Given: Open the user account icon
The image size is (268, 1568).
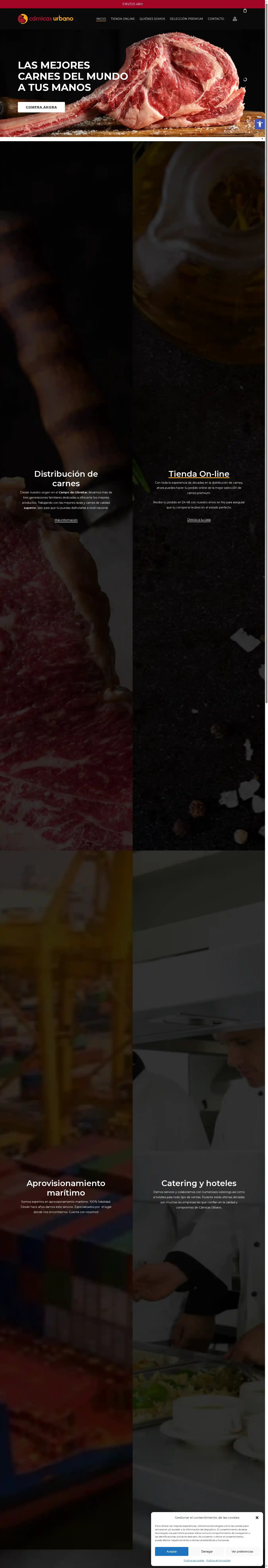Looking at the screenshot, I should click(x=234, y=19).
